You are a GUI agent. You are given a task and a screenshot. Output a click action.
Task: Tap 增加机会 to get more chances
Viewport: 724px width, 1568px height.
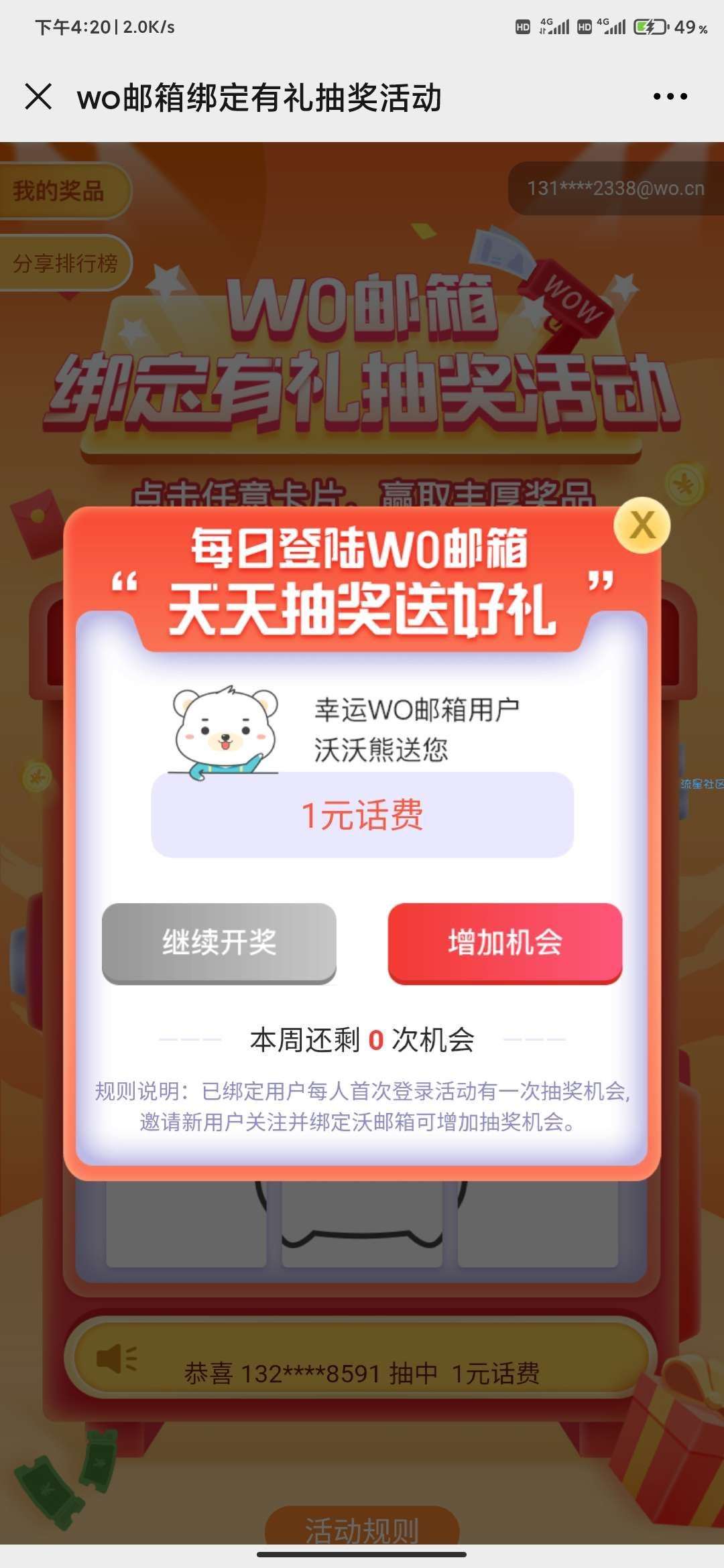(505, 942)
